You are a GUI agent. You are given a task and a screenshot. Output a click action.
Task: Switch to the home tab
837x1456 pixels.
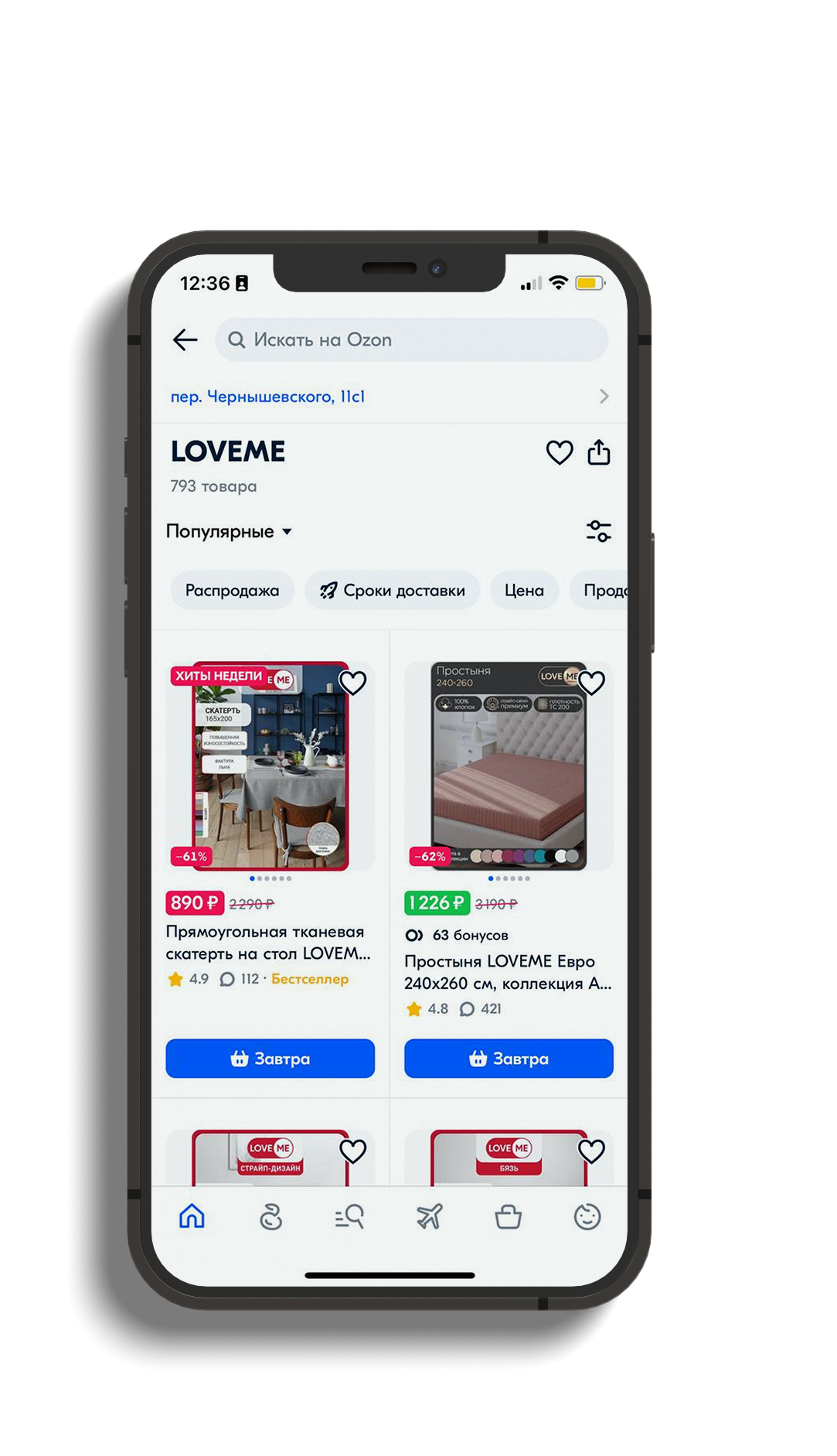(192, 1216)
